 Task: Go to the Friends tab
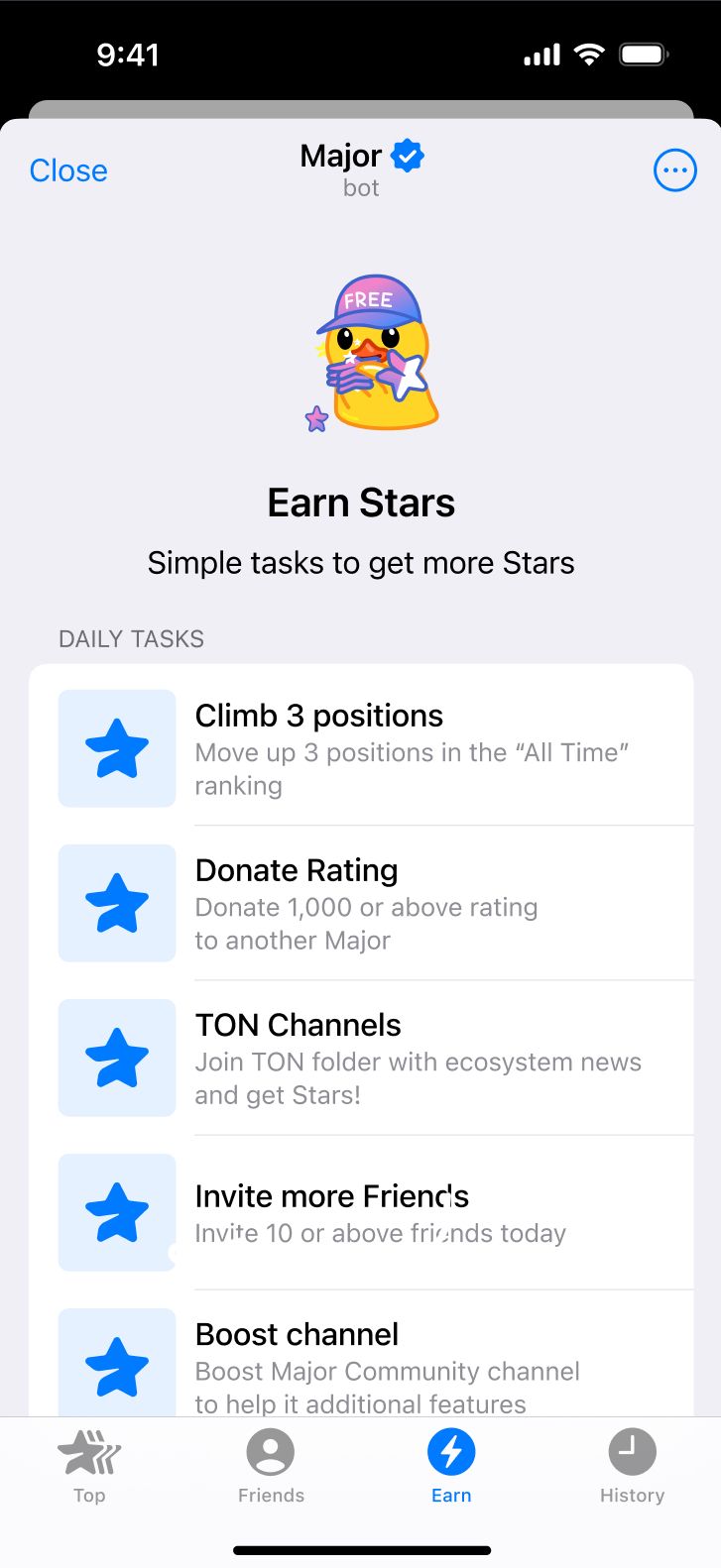coord(271,1467)
